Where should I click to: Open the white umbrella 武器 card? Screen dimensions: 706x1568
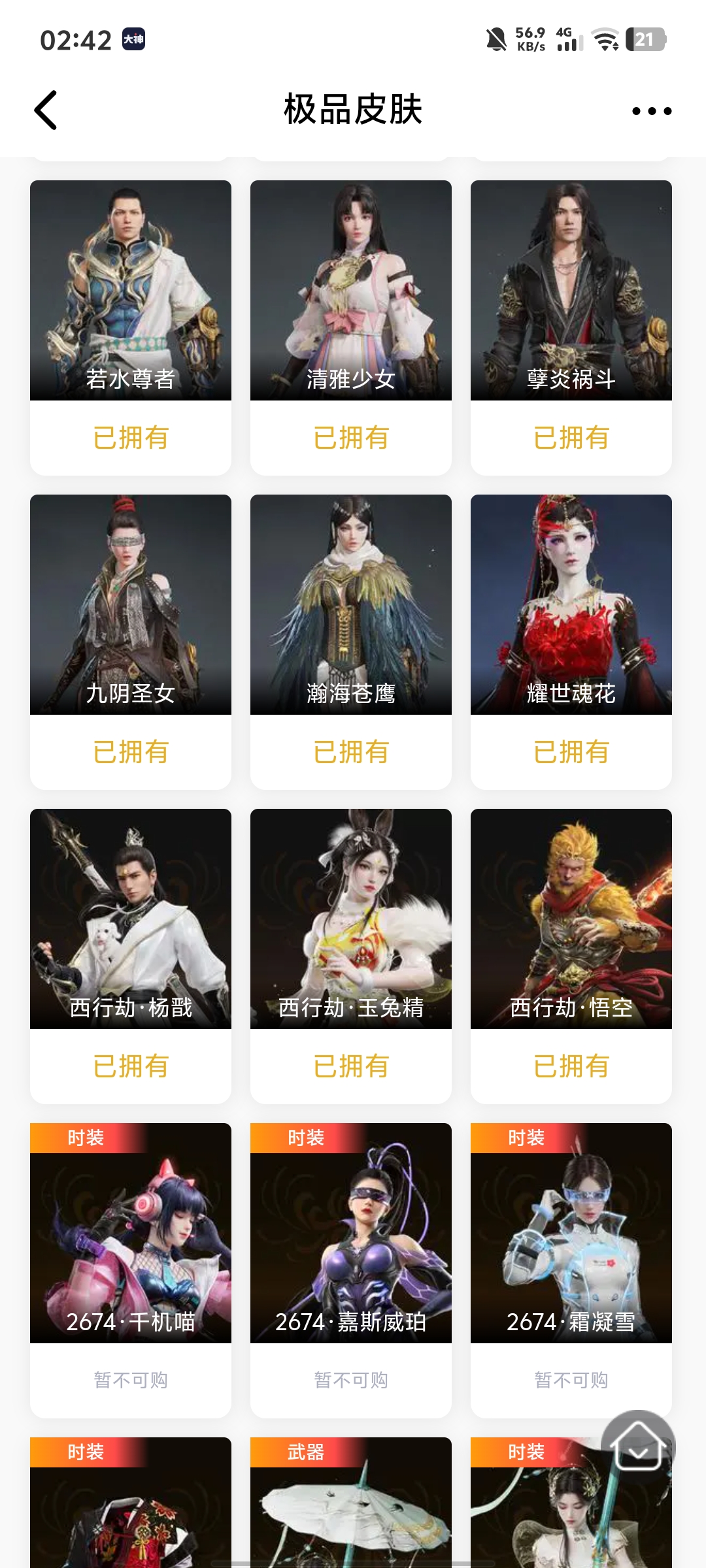(x=351, y=1509)
